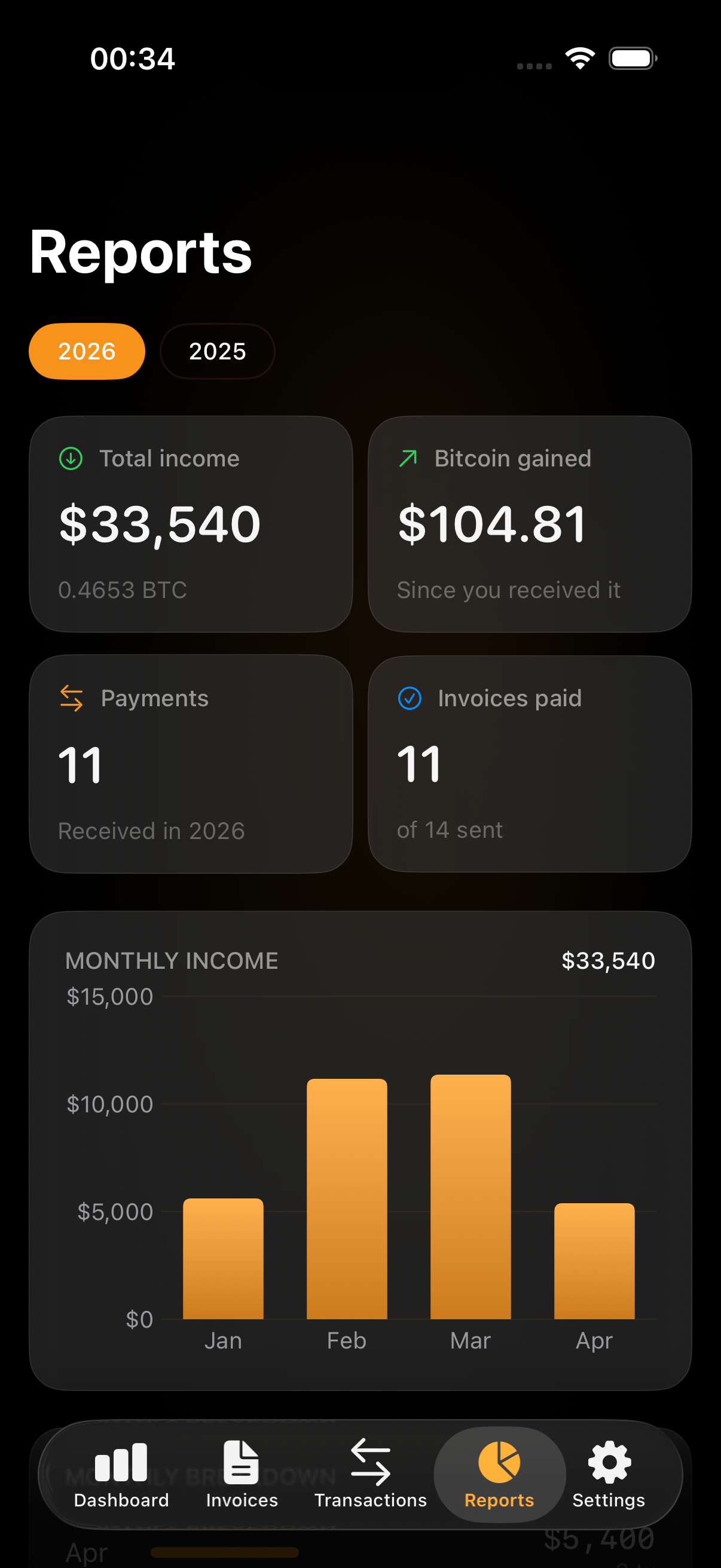The image size is (721, 1568).
Task: Switch to the 2025 year filter
Action: click(217, 351)
